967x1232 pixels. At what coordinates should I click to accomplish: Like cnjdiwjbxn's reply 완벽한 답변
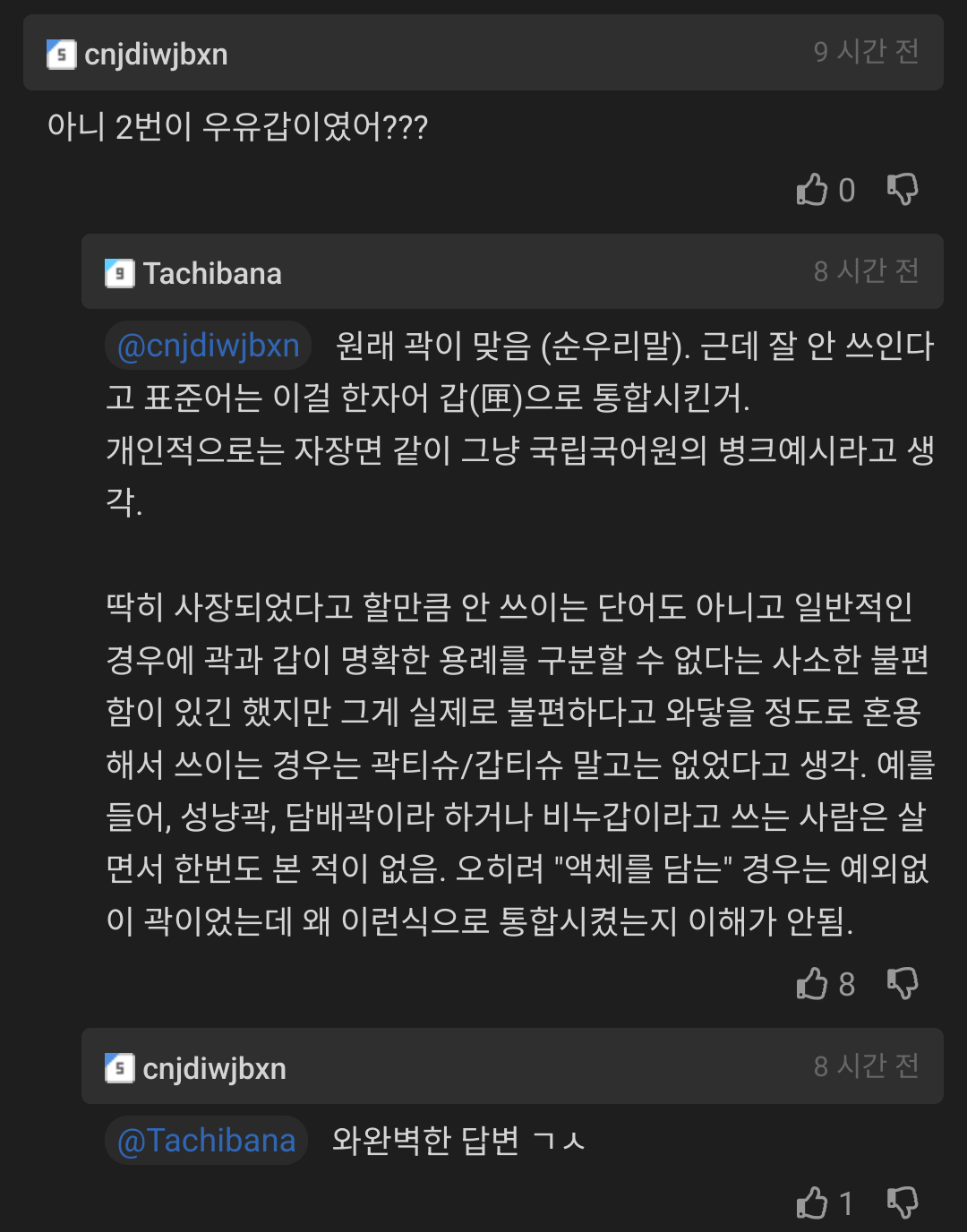click(x=813, y=1203)
